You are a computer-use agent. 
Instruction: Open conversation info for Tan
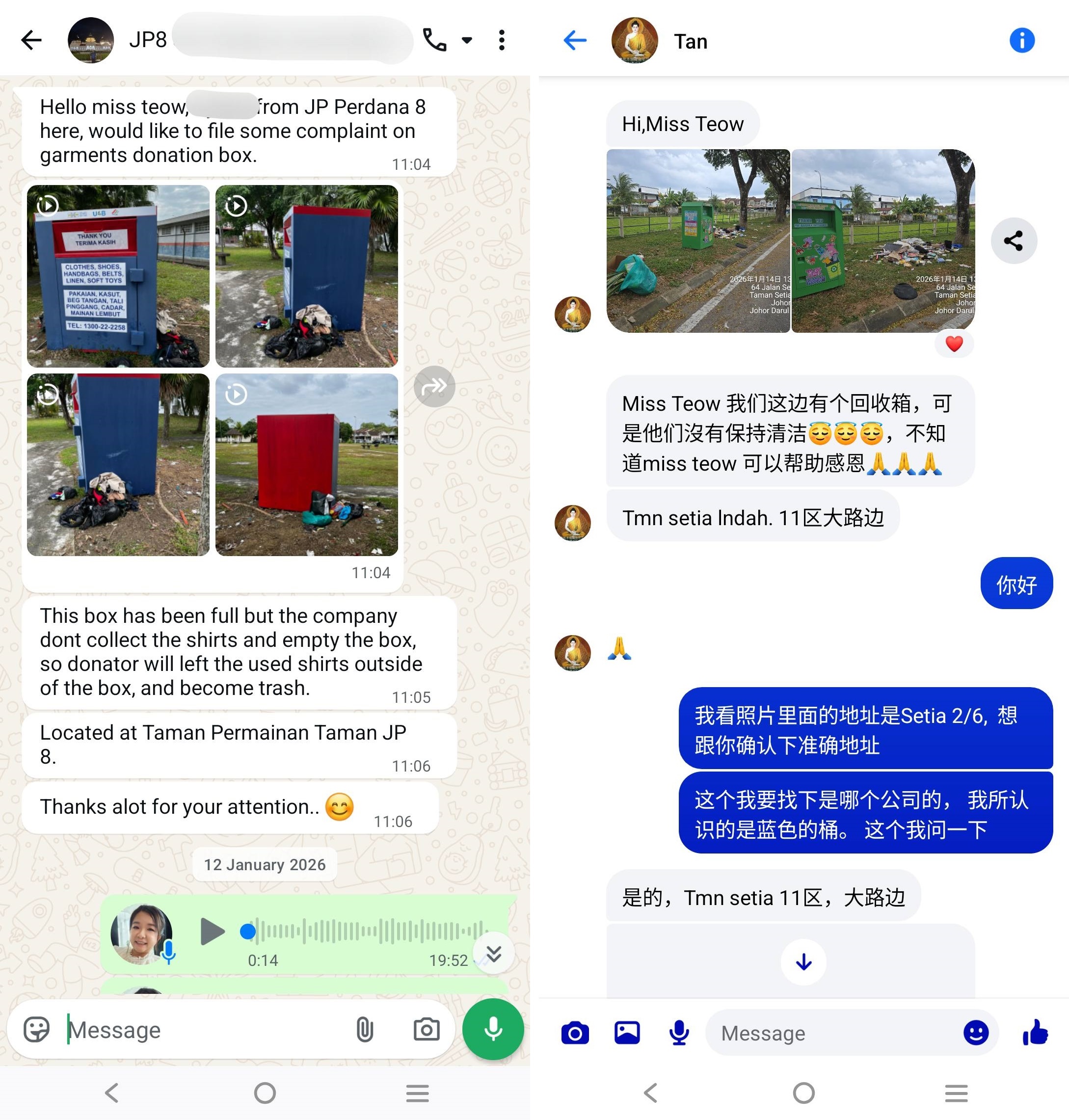pos(1022,40)
